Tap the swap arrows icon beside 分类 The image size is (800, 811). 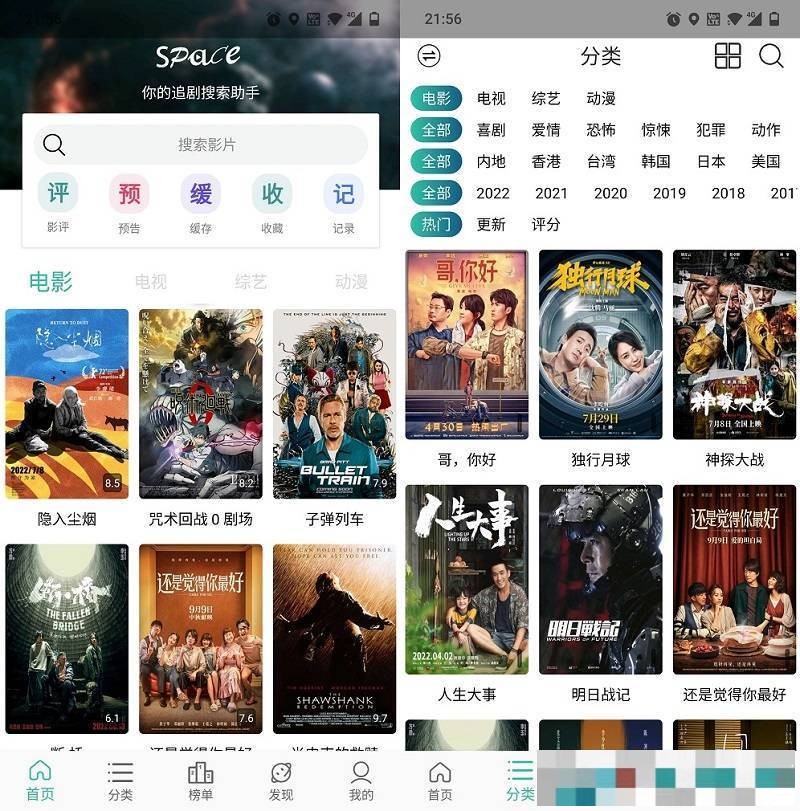(x=429, y=56)
